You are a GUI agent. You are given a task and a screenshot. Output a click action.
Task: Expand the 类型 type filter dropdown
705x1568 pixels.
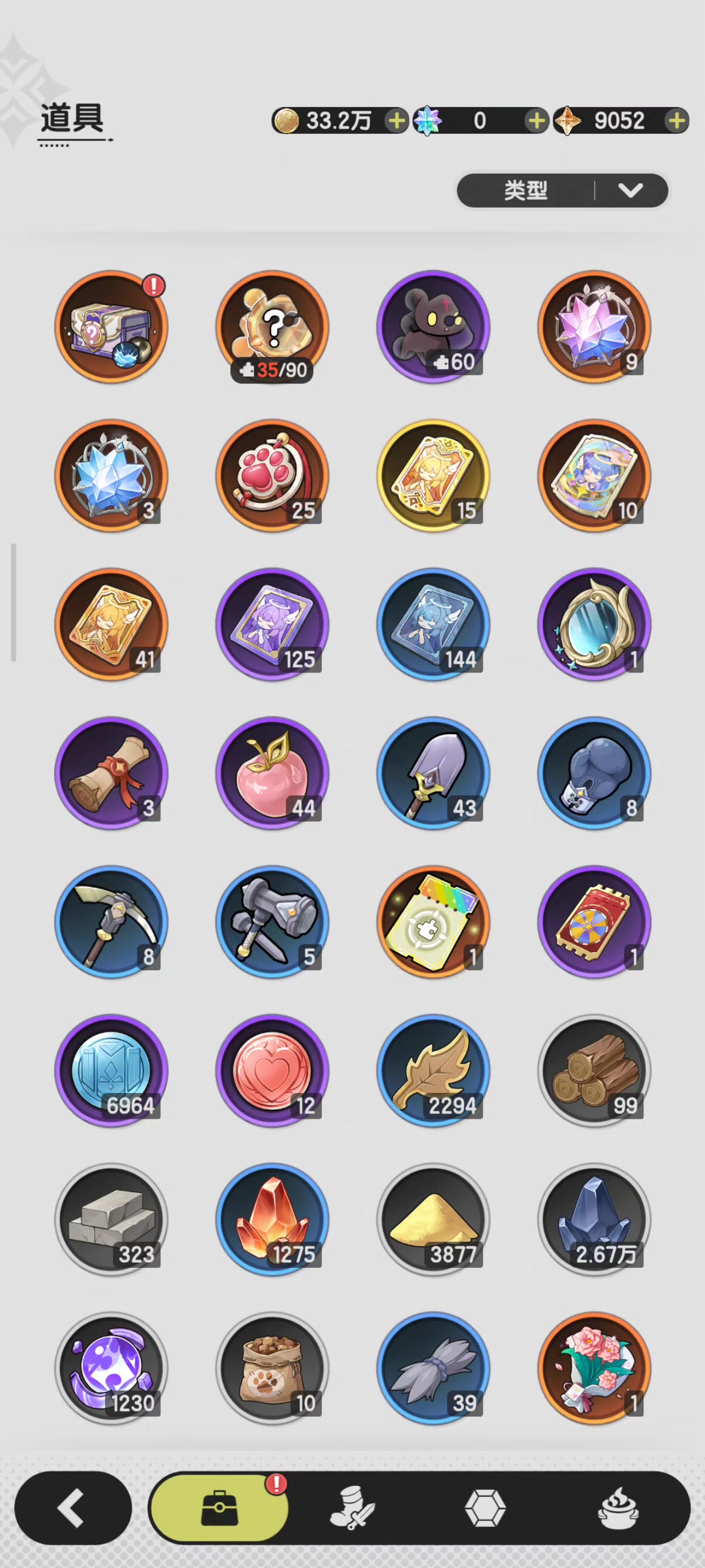[x=562, y=190]
